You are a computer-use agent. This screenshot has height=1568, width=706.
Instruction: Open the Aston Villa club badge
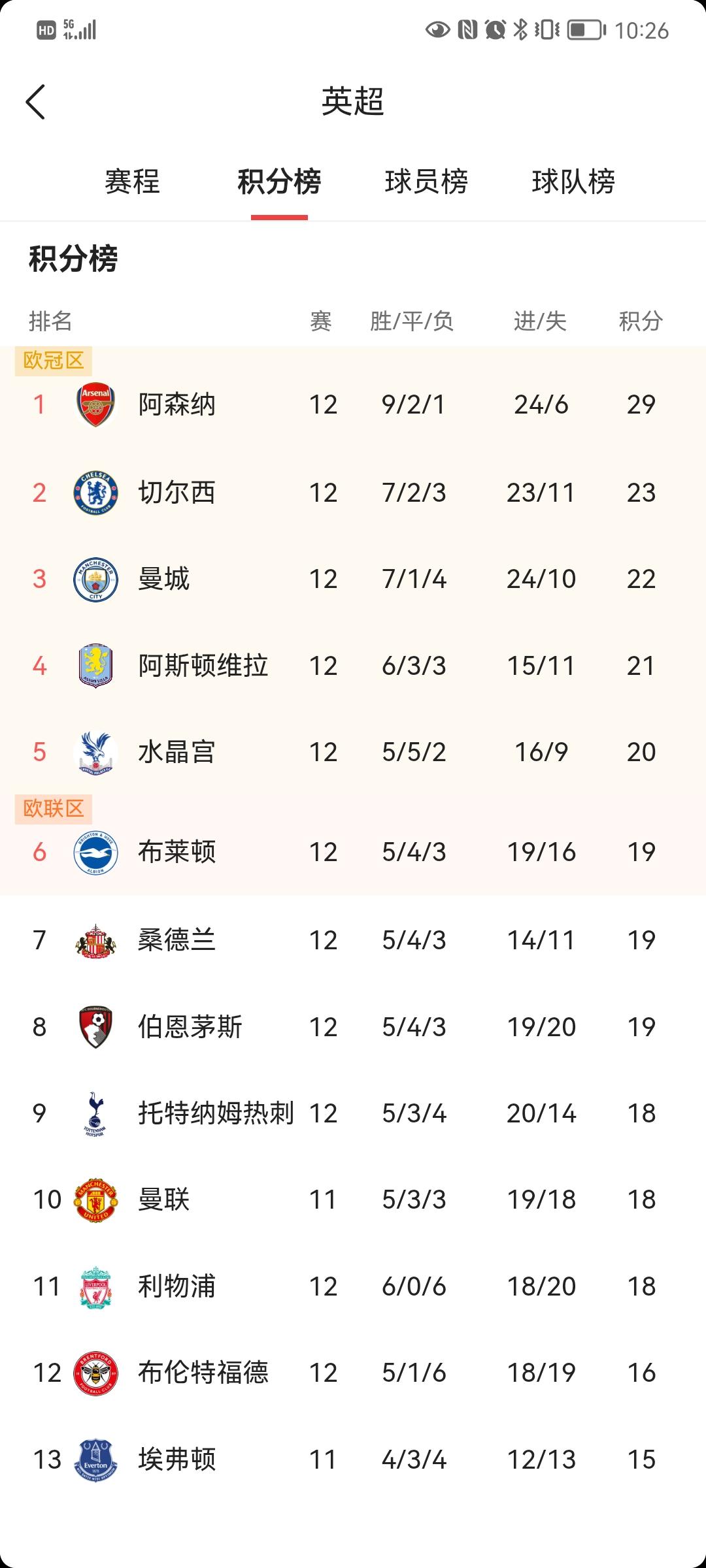tap(97, 665)
